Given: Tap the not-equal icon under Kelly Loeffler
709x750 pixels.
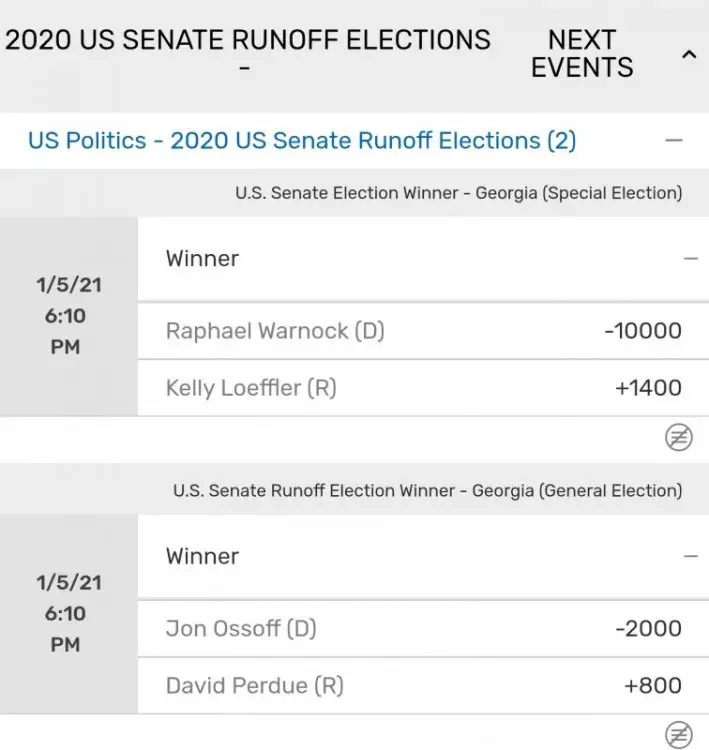Looking at the screenshot, I should click(x=679, y=437).
